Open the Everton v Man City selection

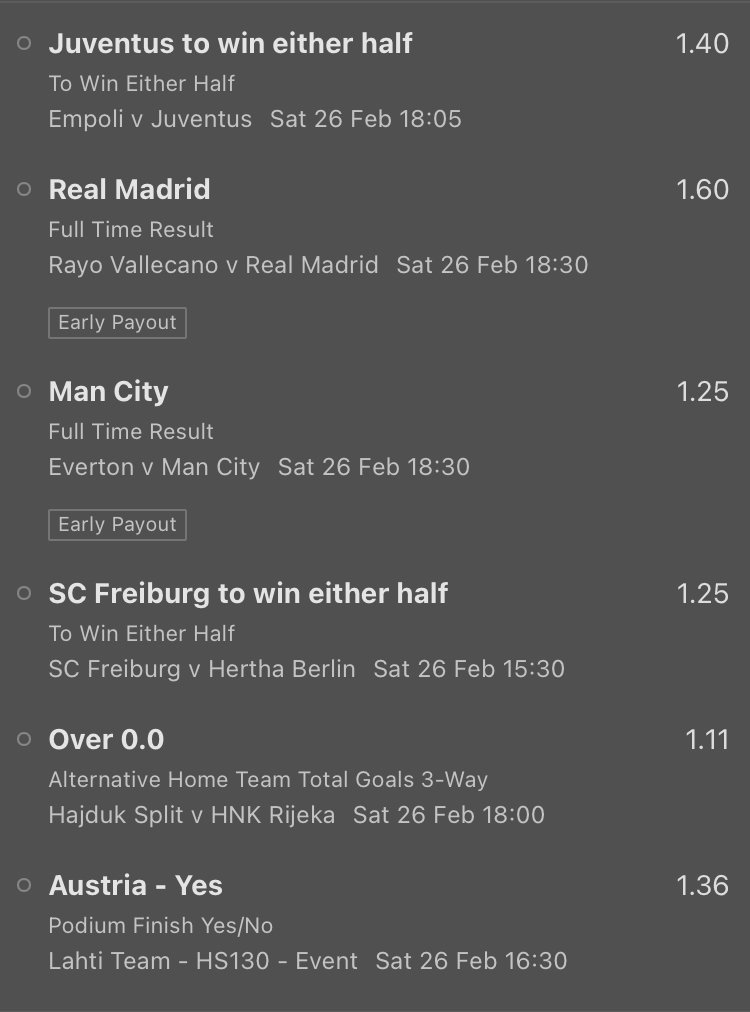pyautogui.click(x=154, y=467)
